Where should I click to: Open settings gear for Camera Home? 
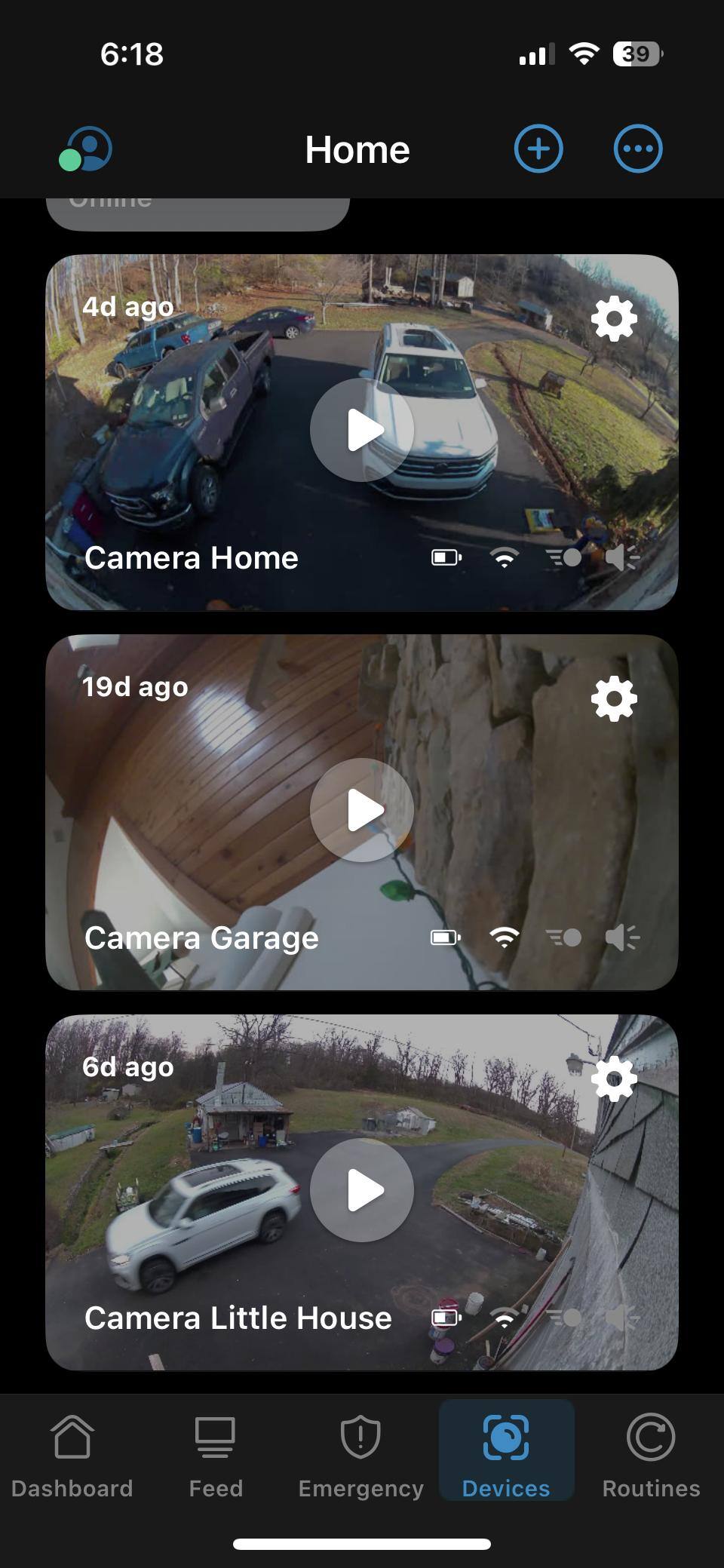(614, 318)
